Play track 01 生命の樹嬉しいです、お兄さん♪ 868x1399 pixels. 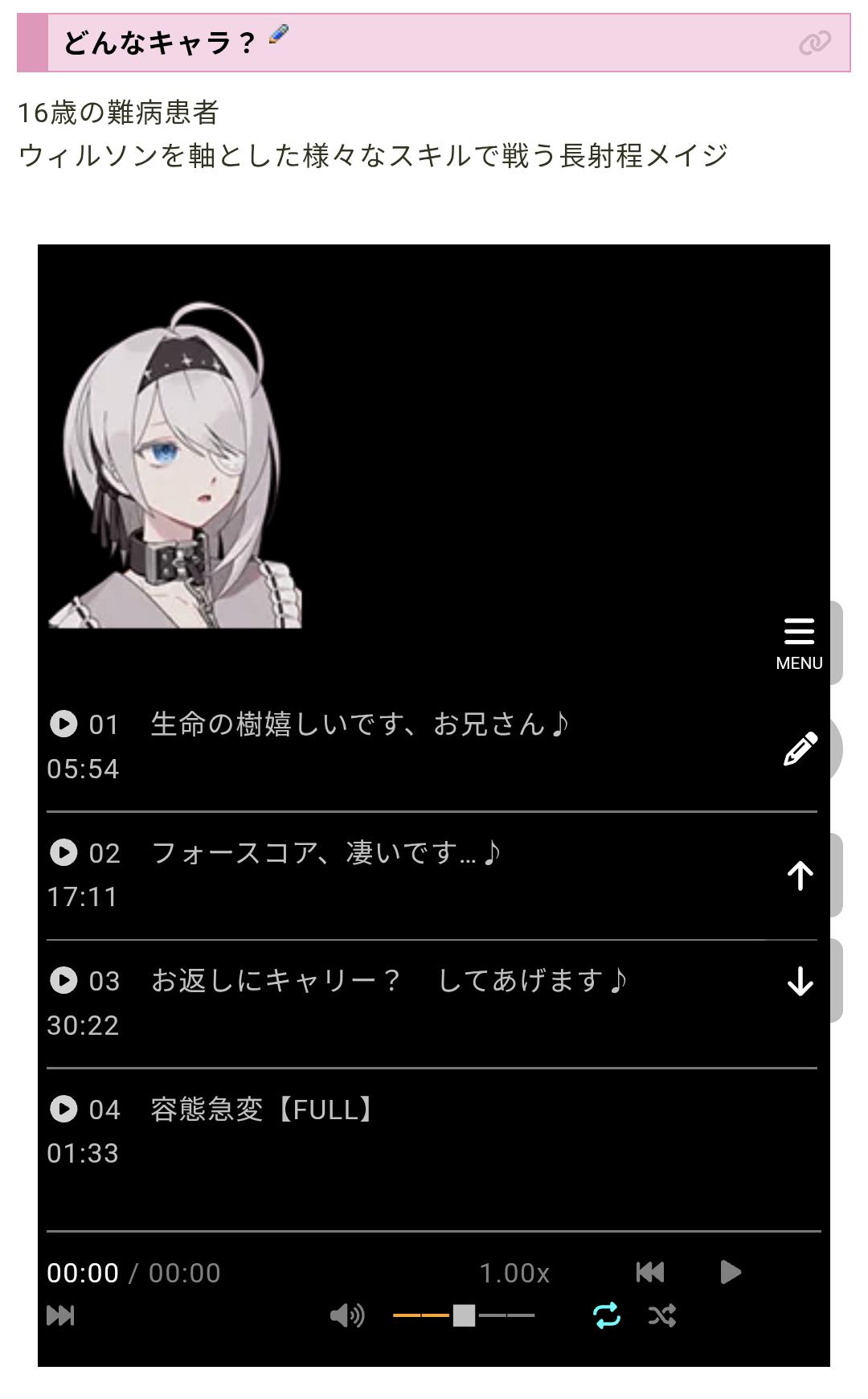tap(63, 724)
